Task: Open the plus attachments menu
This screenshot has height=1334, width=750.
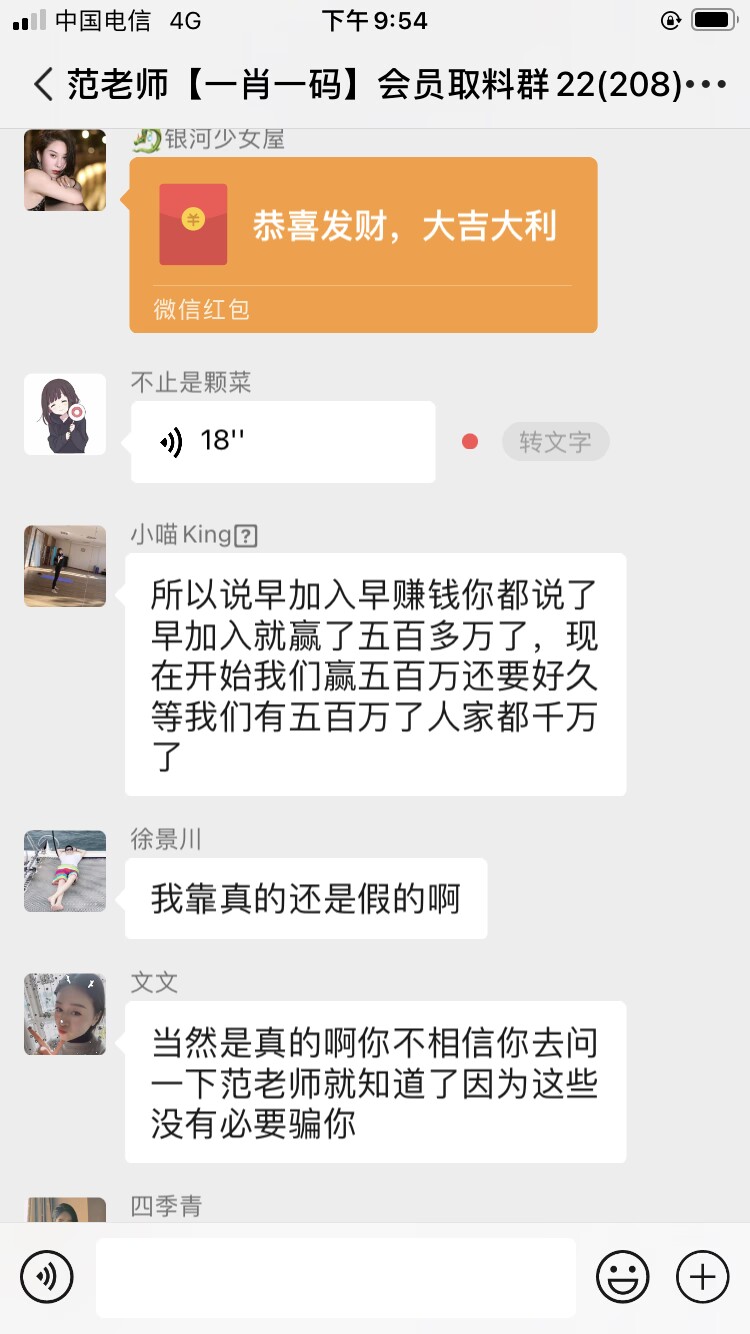Action: coord(703,1277)
